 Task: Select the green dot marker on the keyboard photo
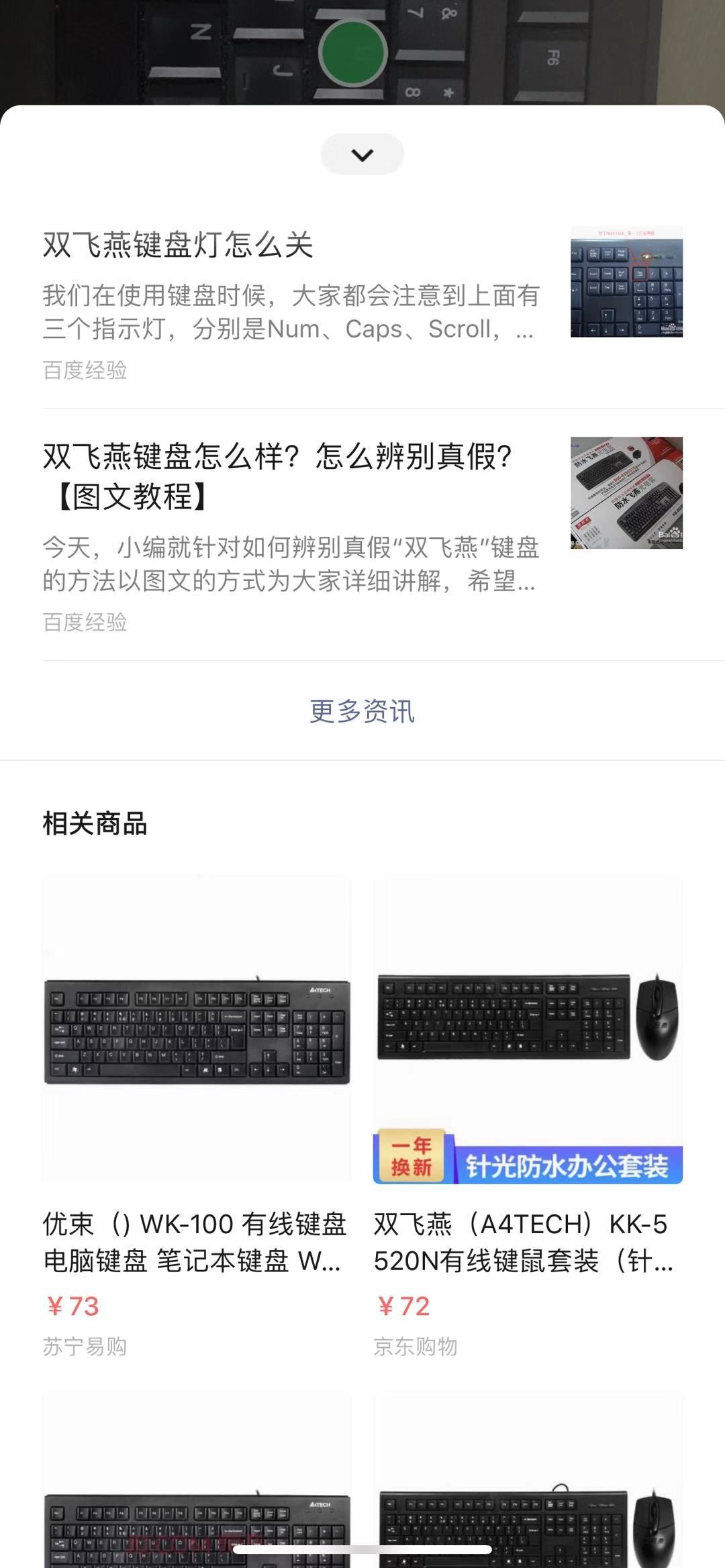pos(352,52)
